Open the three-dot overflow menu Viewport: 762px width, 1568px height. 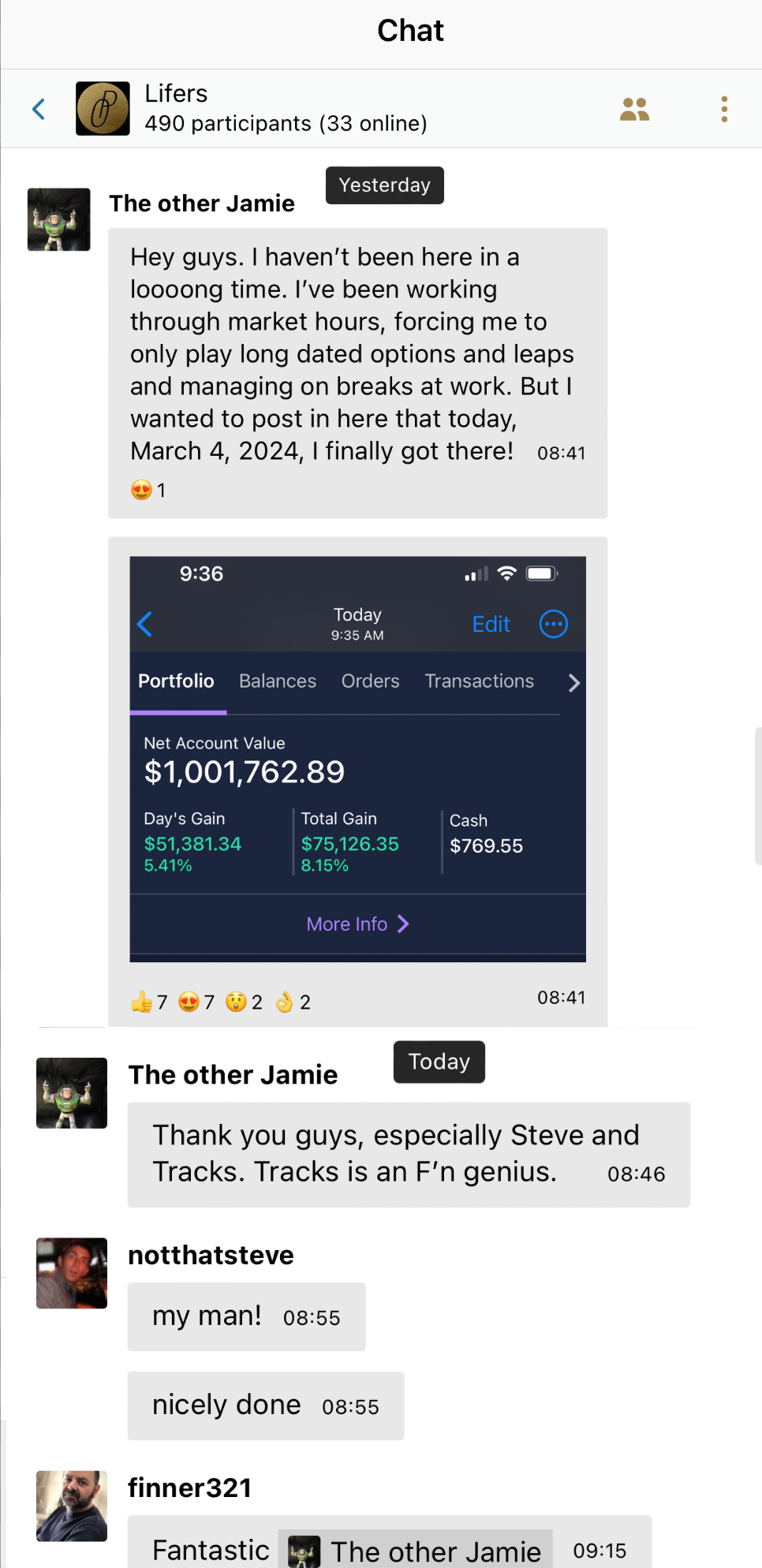723,109
